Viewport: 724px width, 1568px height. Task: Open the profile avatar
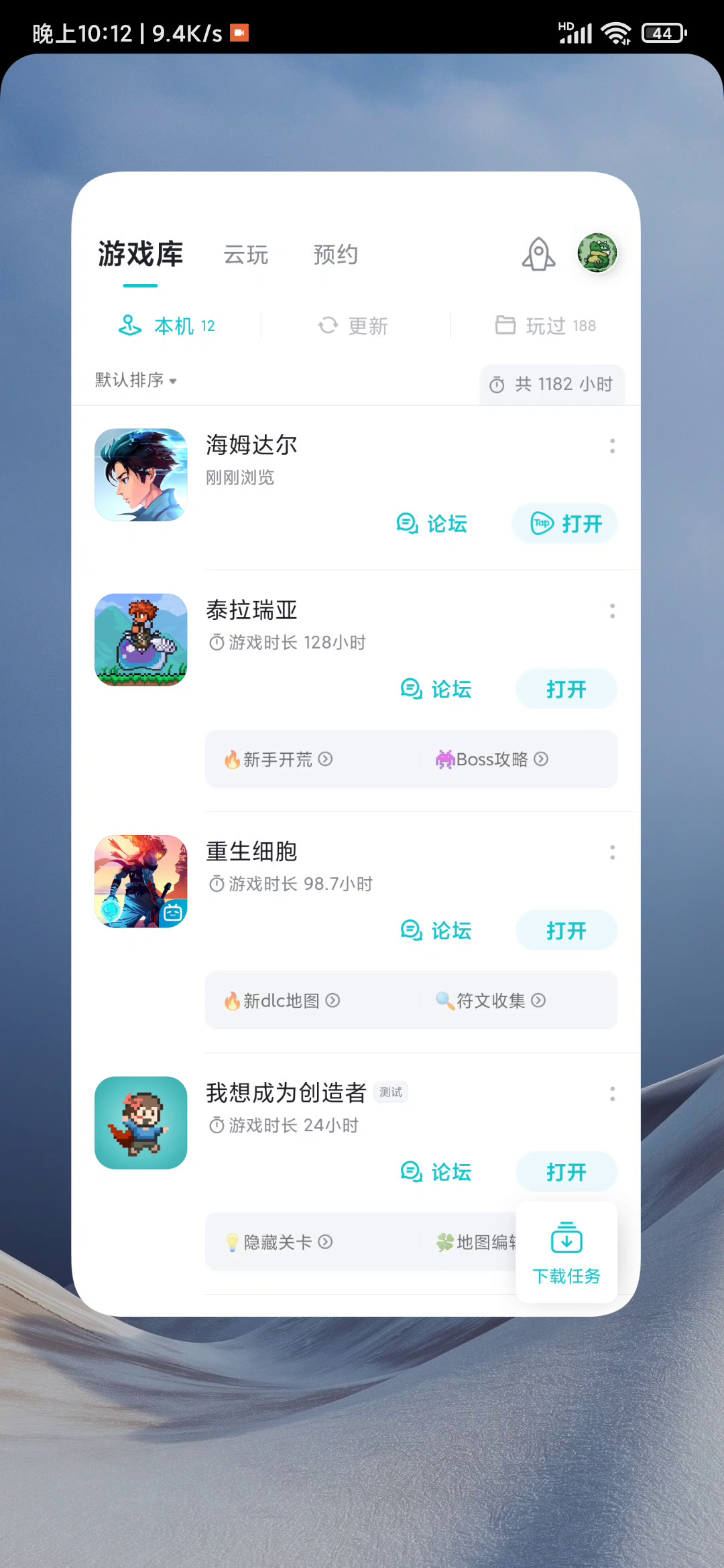point(597,253)
